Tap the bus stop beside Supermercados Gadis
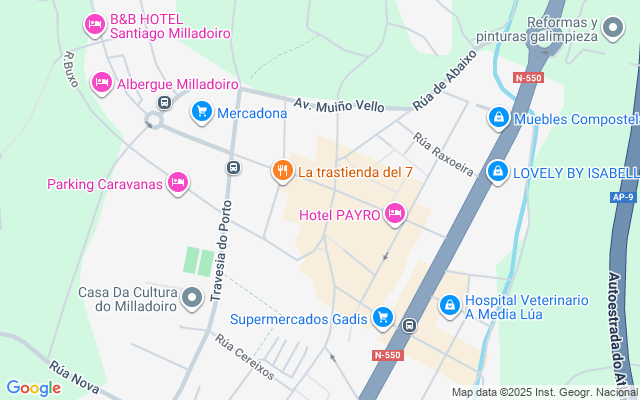The height and width of the screenshot is (400, 640). pos(409,326)
